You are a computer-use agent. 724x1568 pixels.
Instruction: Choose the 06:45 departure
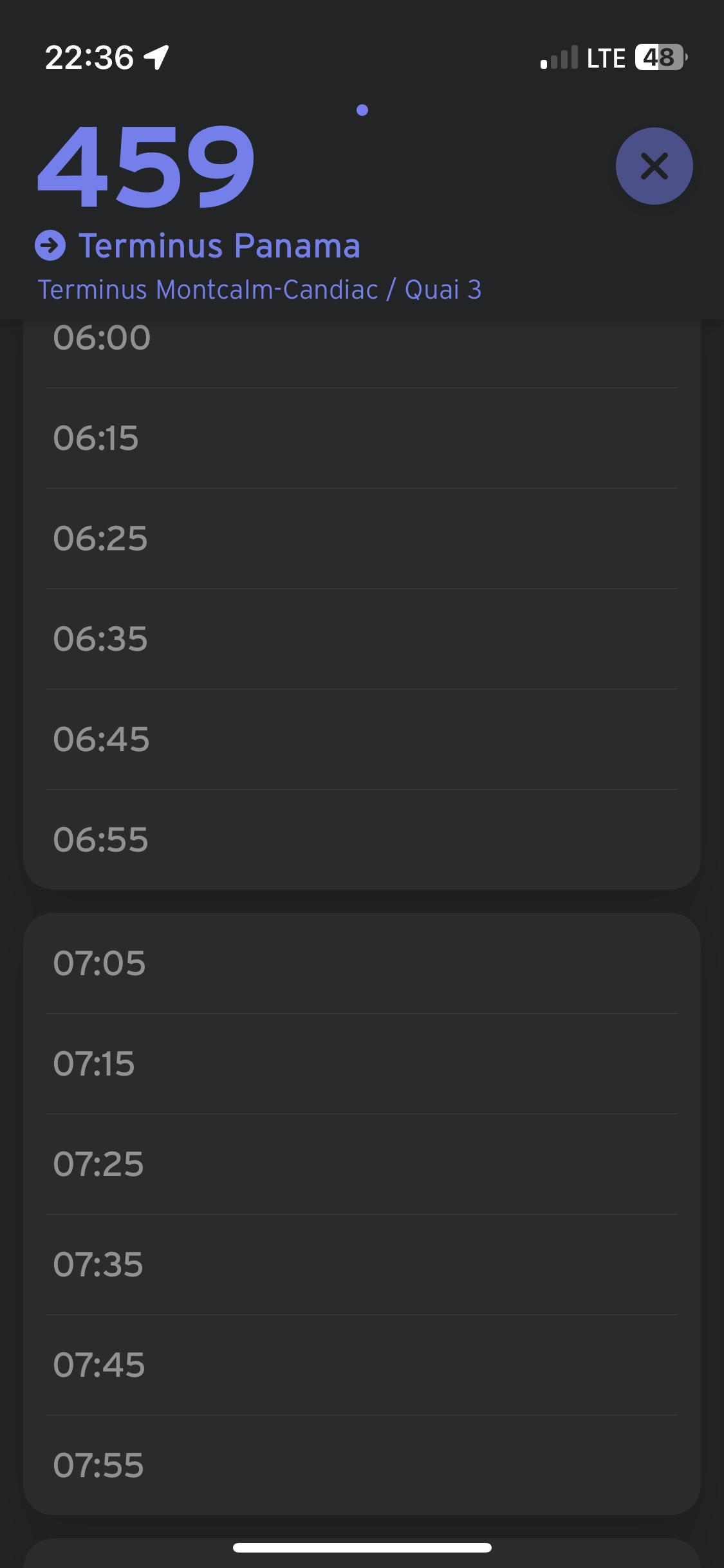(x=362, y=740)
